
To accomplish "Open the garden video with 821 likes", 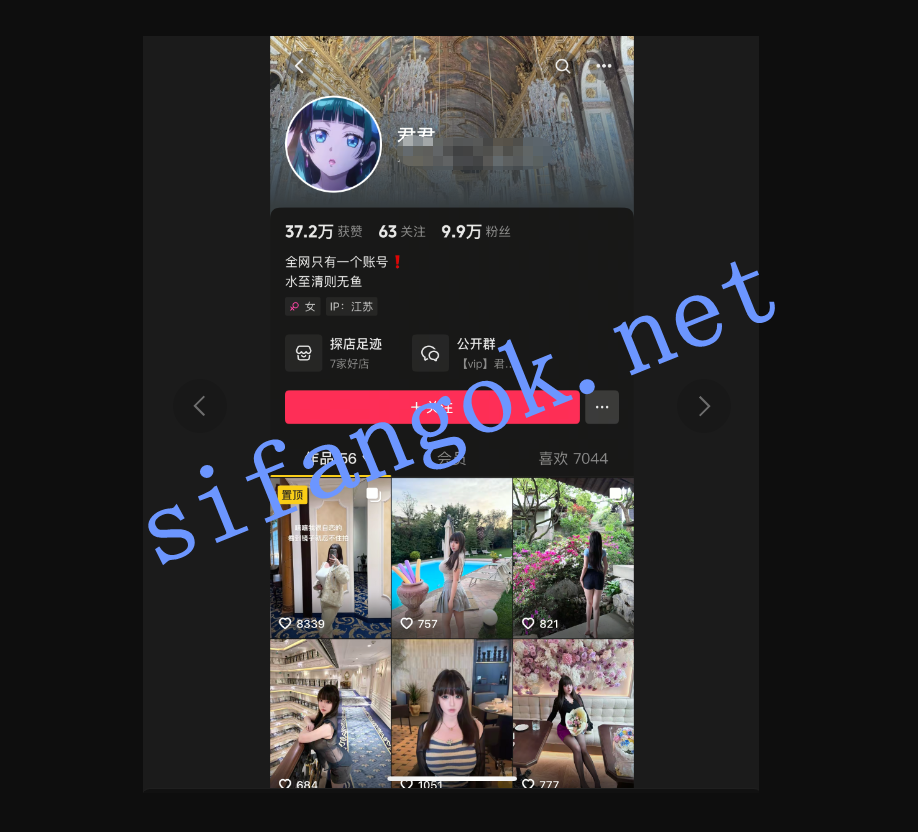I will [x=573, y=558].
